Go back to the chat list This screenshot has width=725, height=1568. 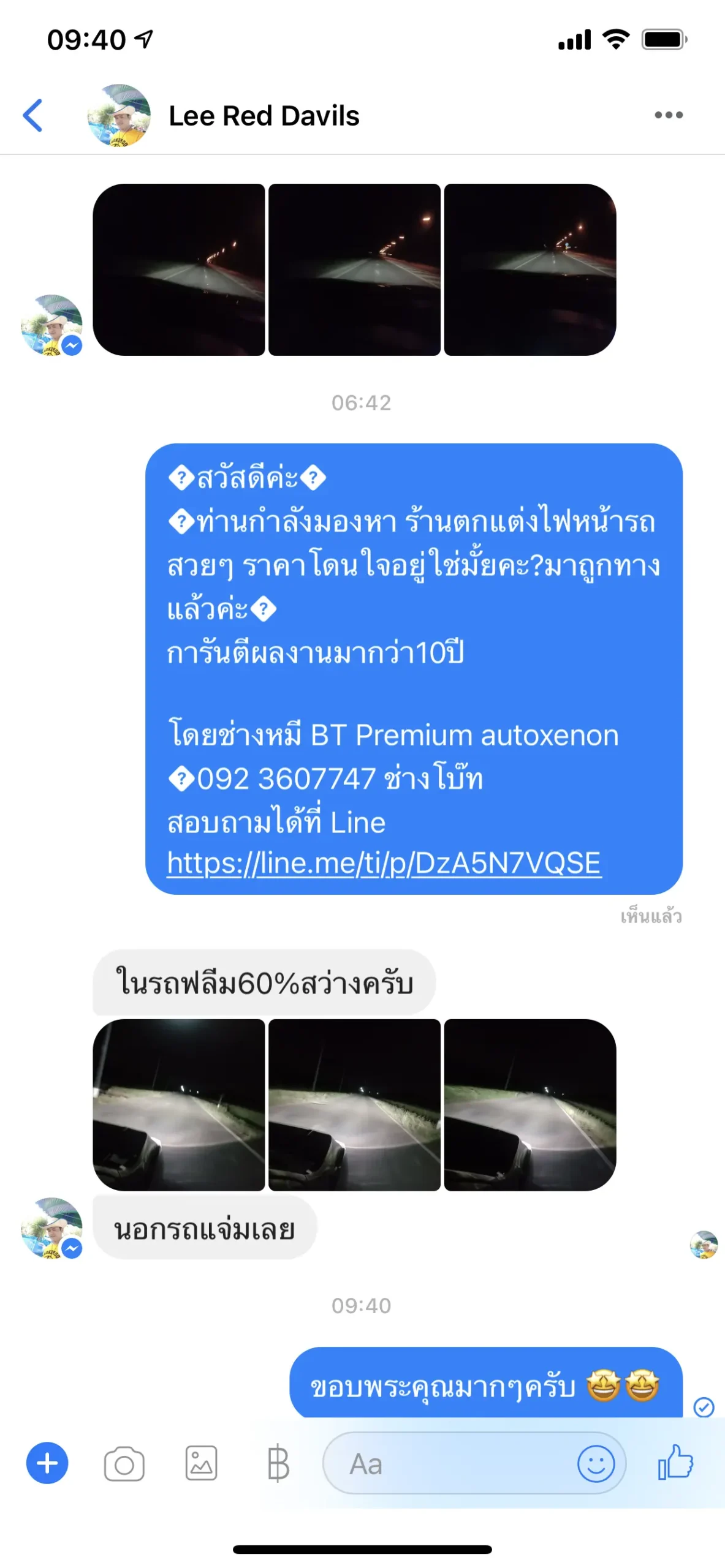[33, 115]
